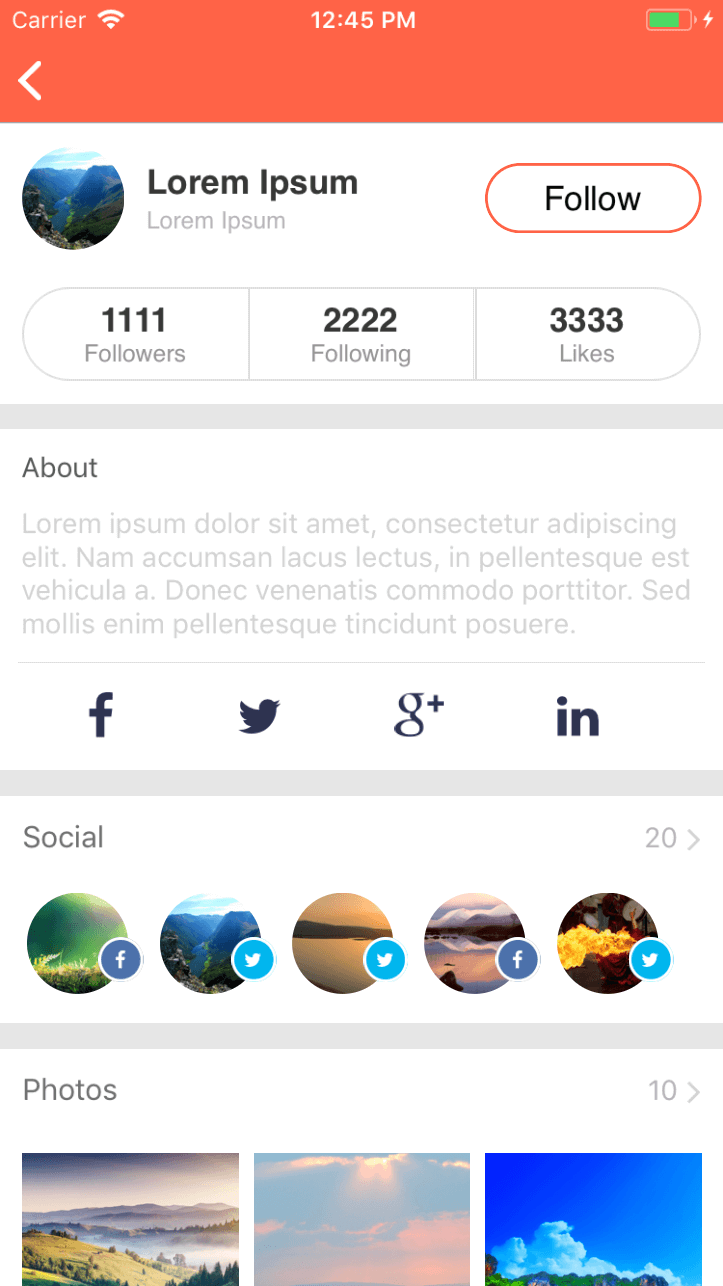Open the Facebook profile link
The image size is (723, 1286).
coord(100,717)
